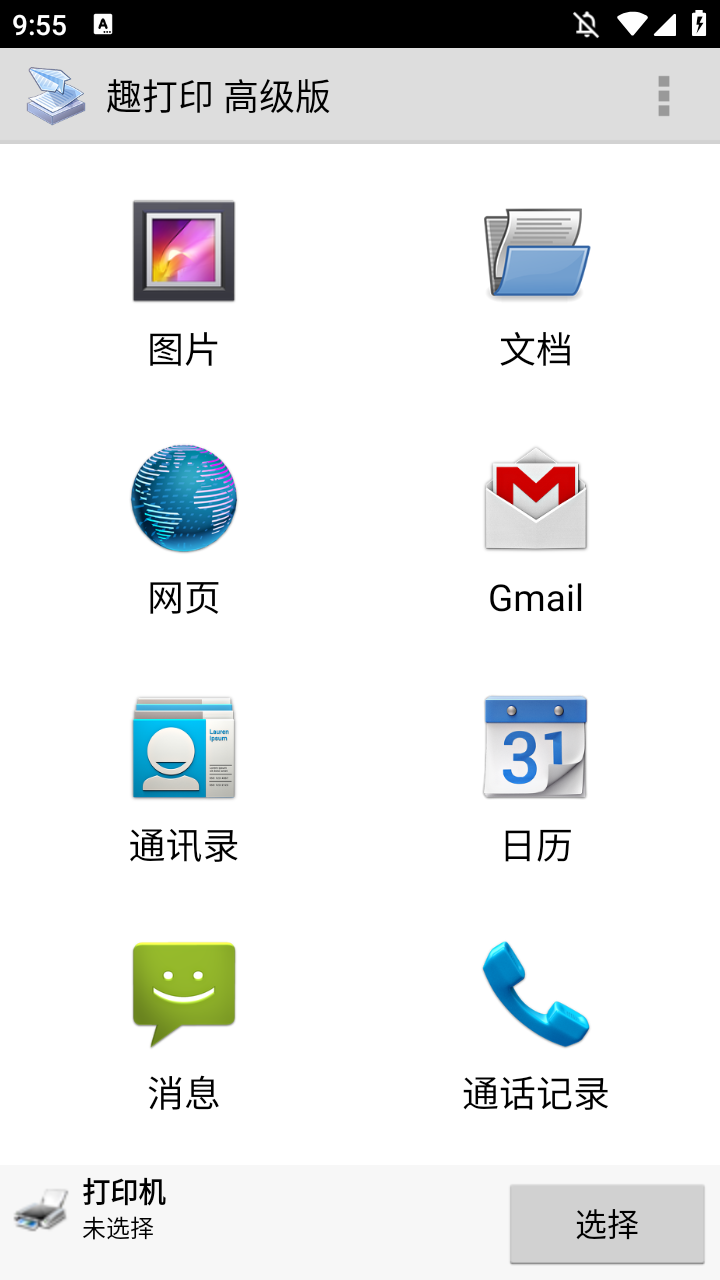Open the 图片 pictures printing option
Image resolution: width=720 pixels, height=1280 pixels.
(x=183, y=250)
